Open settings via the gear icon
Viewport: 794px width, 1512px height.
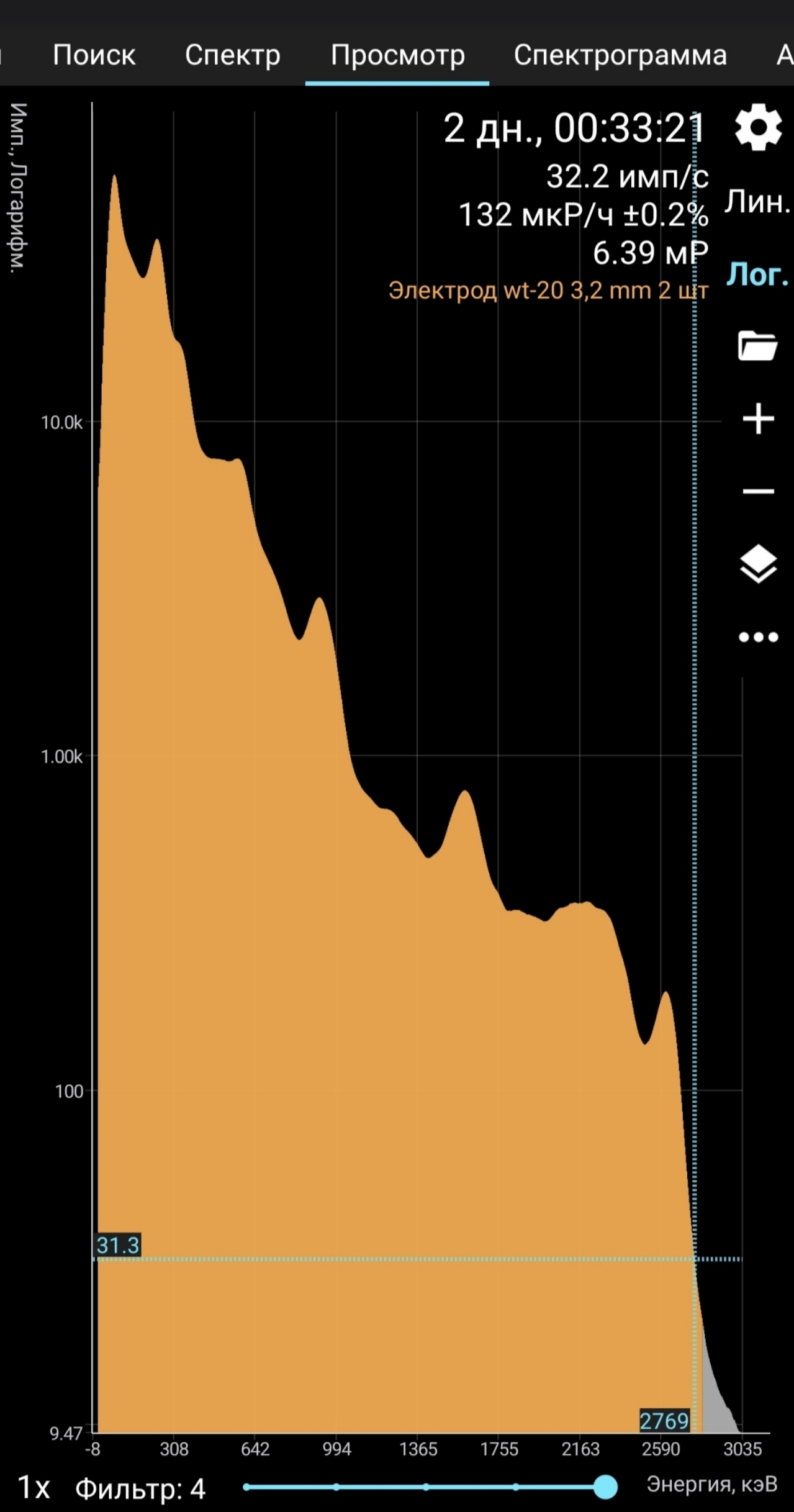pyautogui.click(x=758, y=127)
